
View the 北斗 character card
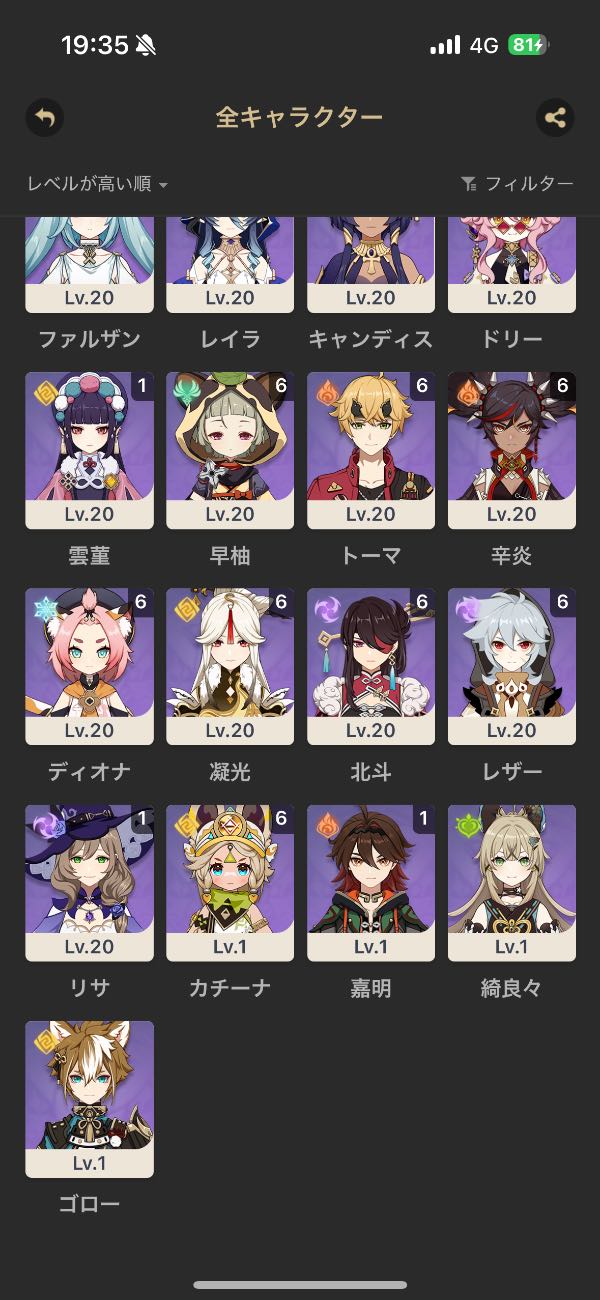pyautogui.click(x=371, y=666)
